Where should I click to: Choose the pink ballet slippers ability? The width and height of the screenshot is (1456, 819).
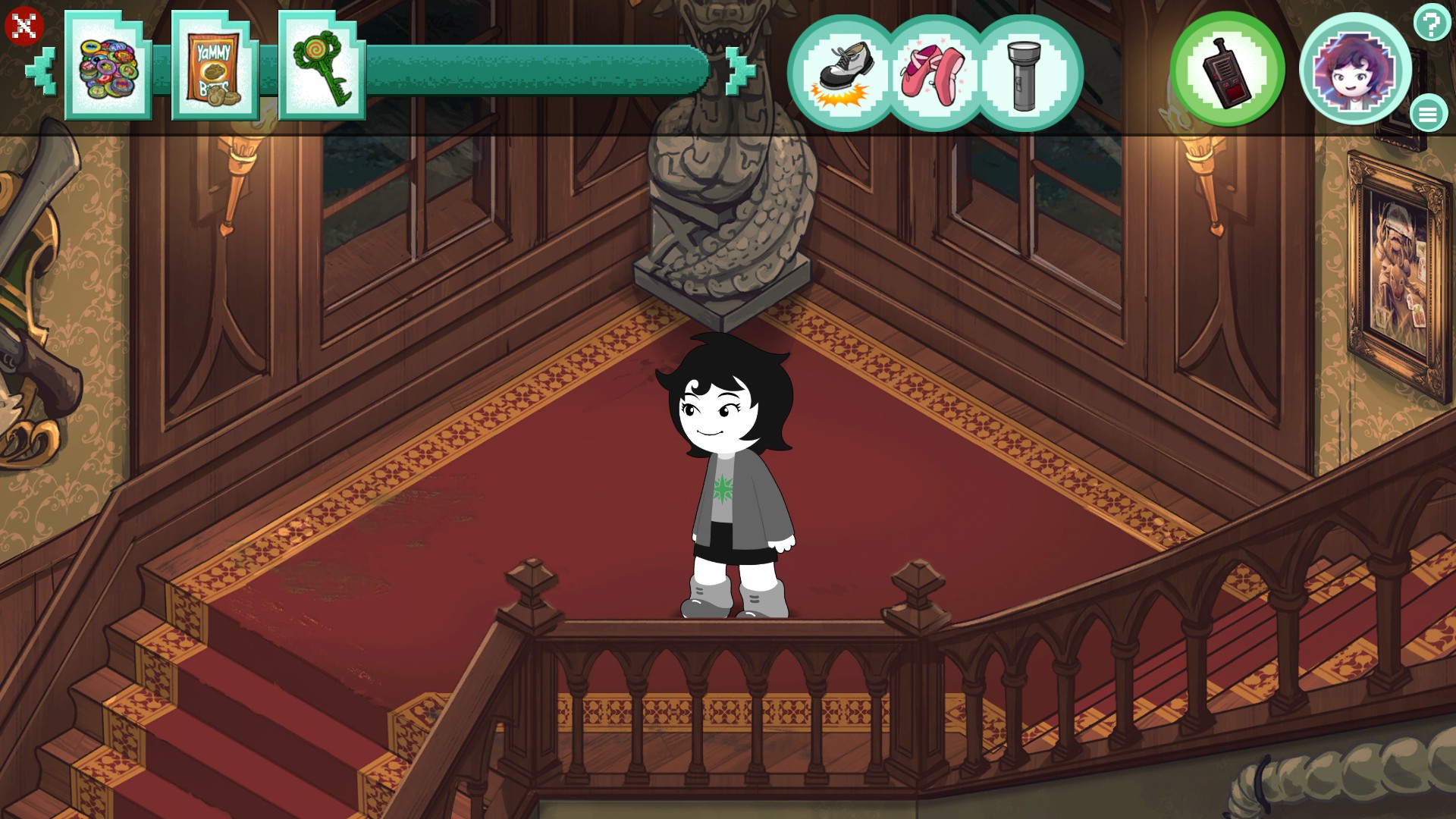934,73
